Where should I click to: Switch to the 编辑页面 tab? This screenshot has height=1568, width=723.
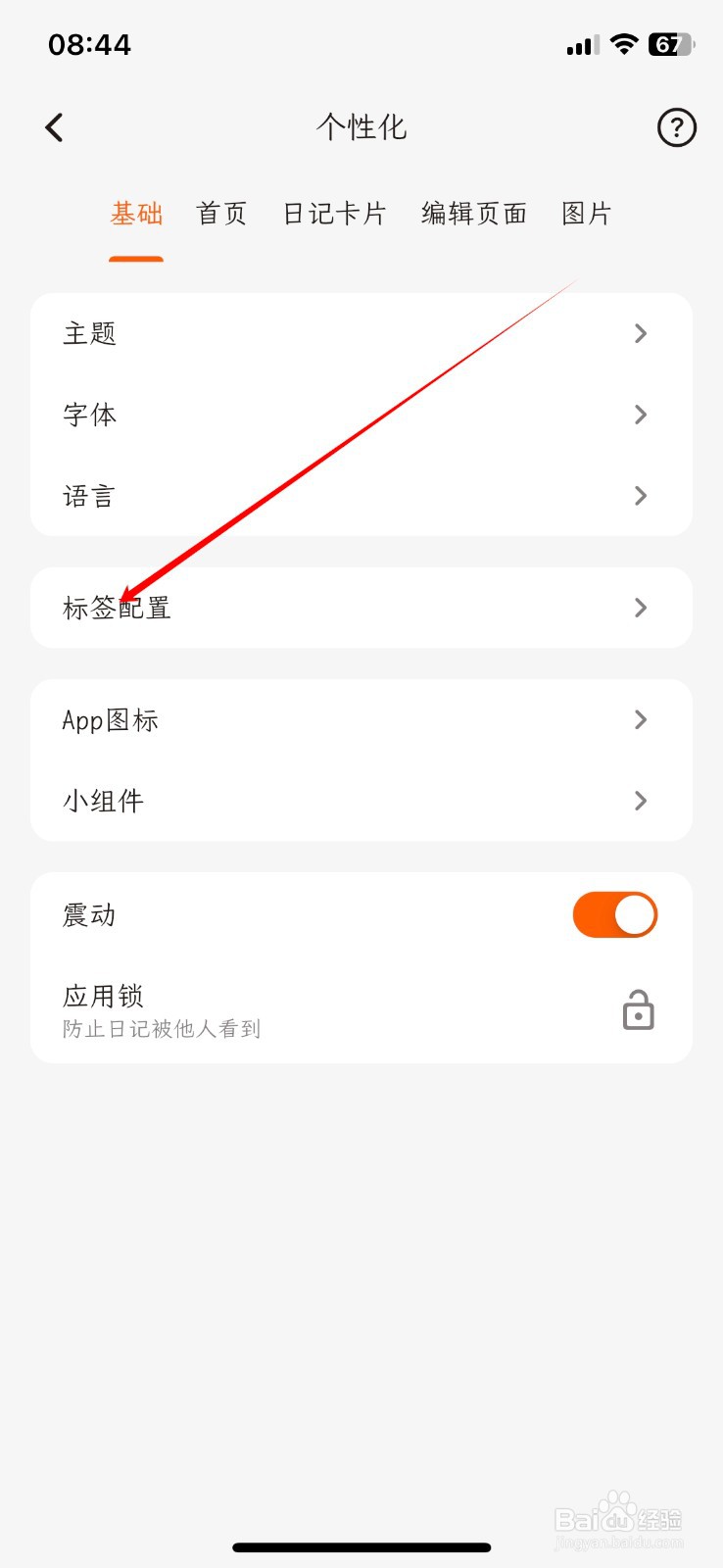(x=473, y=214)
